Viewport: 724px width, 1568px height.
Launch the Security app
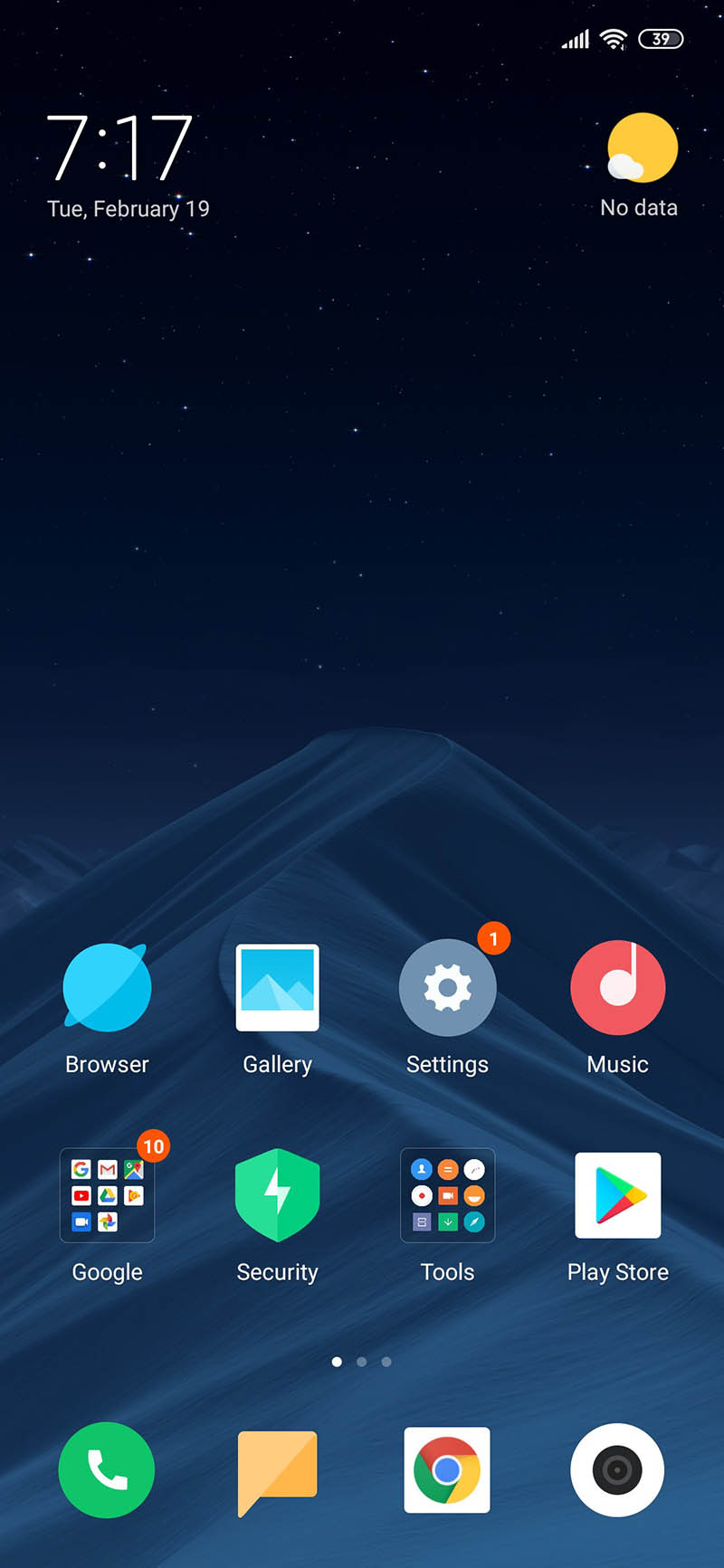tap(277, 1195)
